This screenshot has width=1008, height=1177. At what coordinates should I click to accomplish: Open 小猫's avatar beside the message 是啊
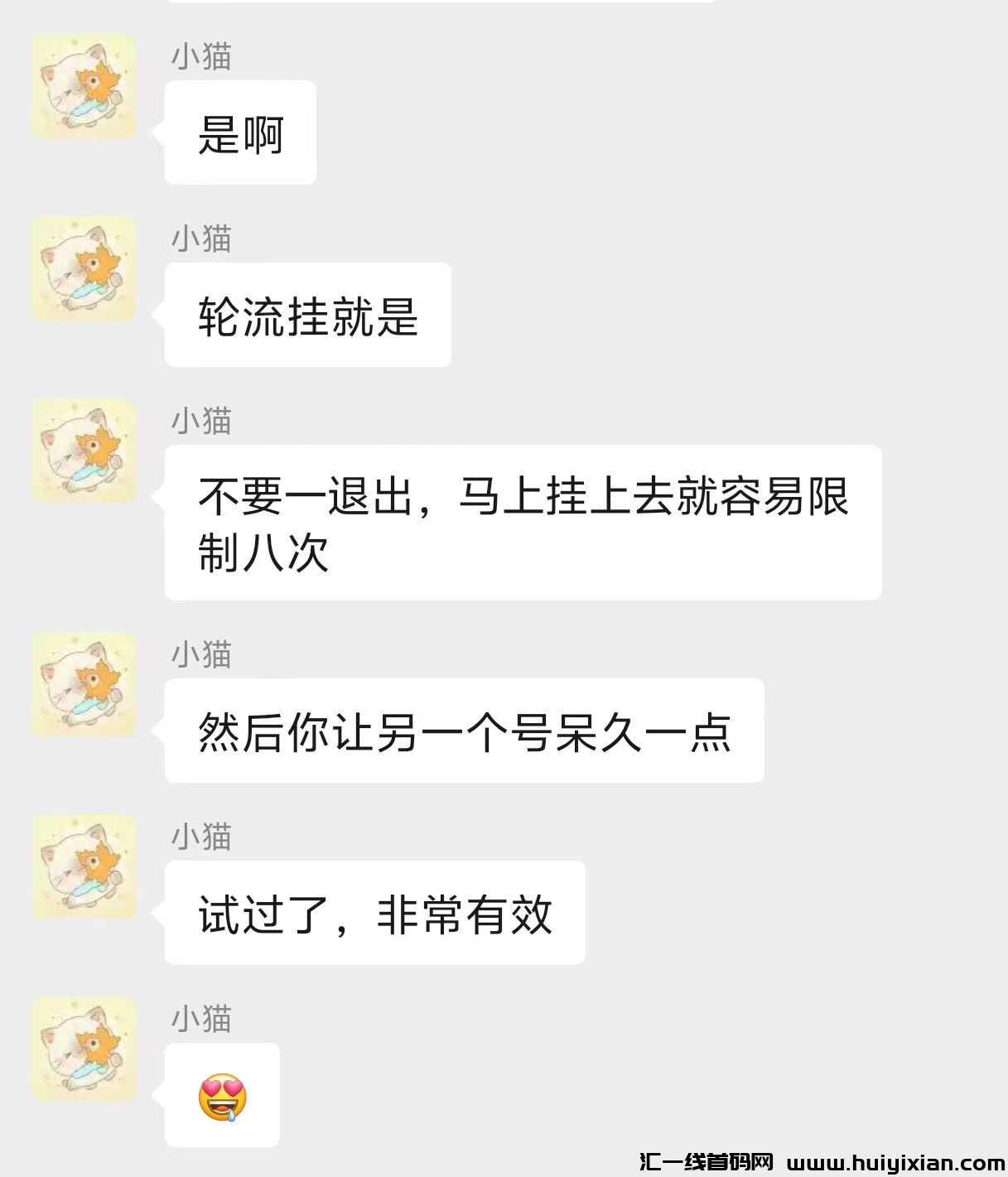[x=84, y=86]
